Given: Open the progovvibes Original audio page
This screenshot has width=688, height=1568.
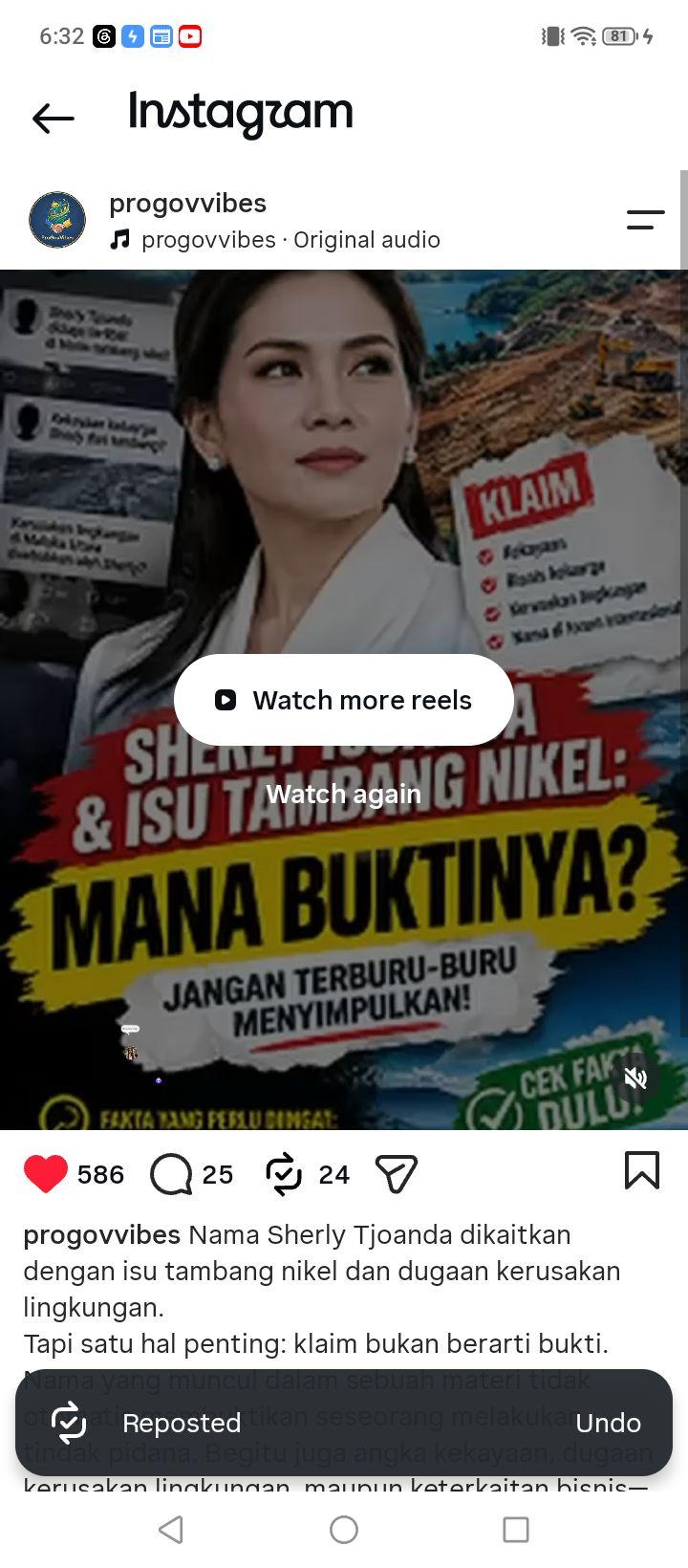Looking at the screenshot, I should point(275,240).
